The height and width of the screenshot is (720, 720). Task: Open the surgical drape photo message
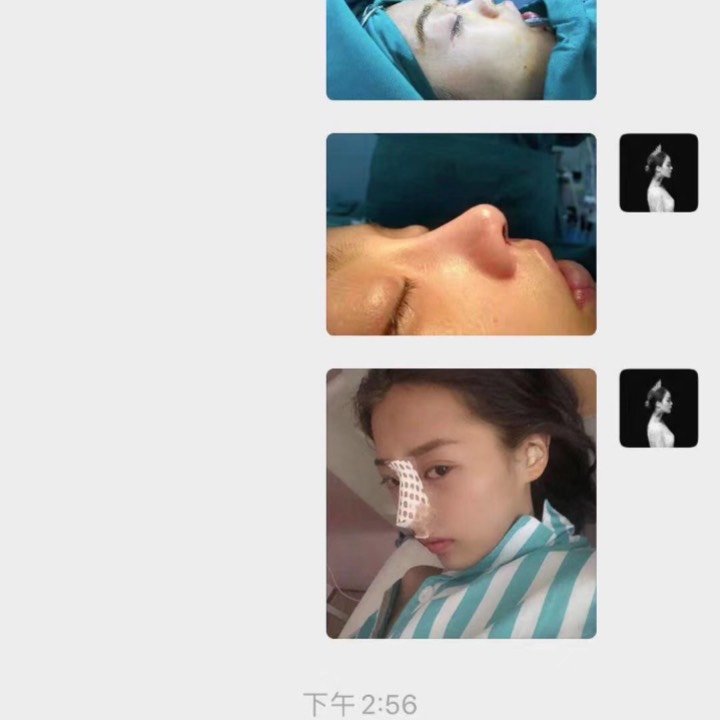pyautogui.click(x=461, y=48)
